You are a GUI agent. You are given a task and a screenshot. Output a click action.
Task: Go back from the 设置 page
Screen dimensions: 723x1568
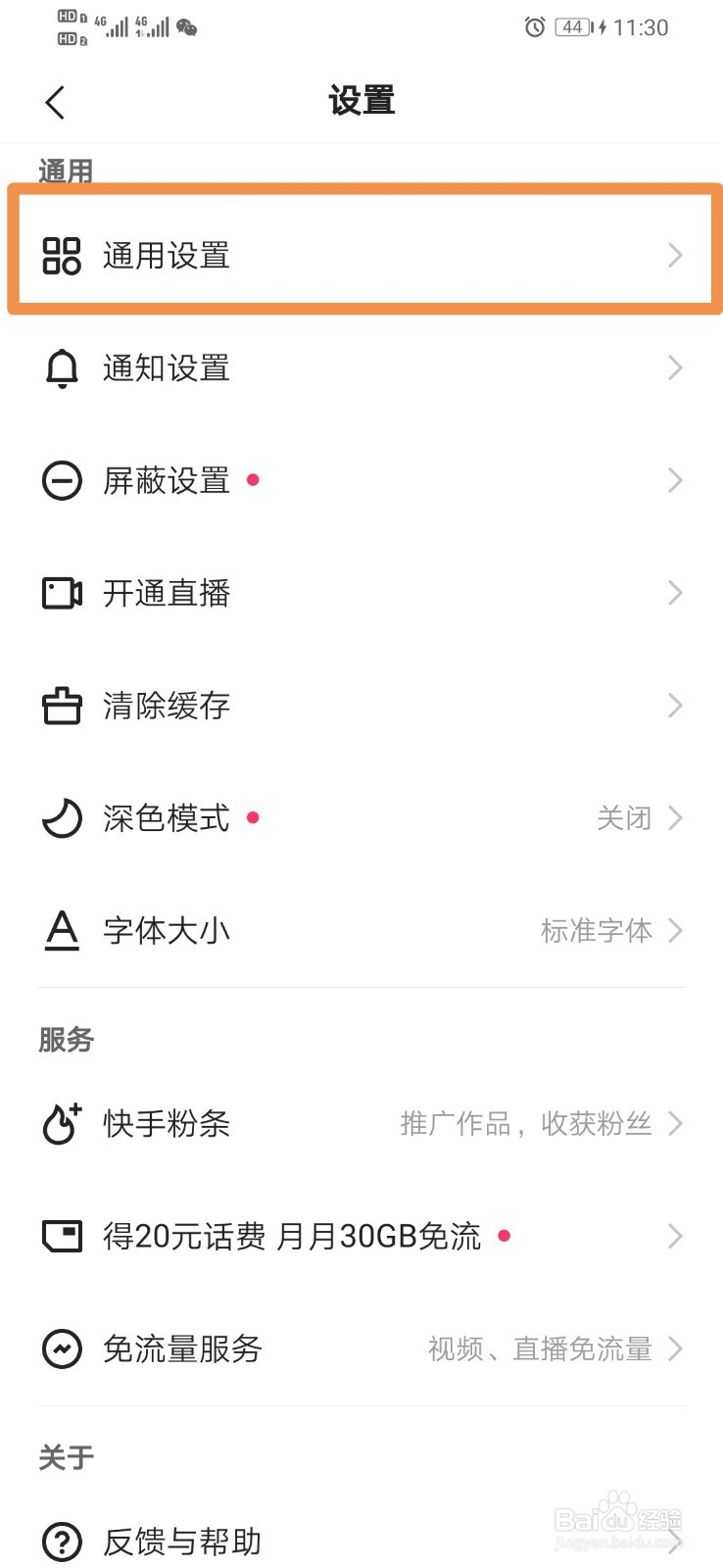point(55,102)
